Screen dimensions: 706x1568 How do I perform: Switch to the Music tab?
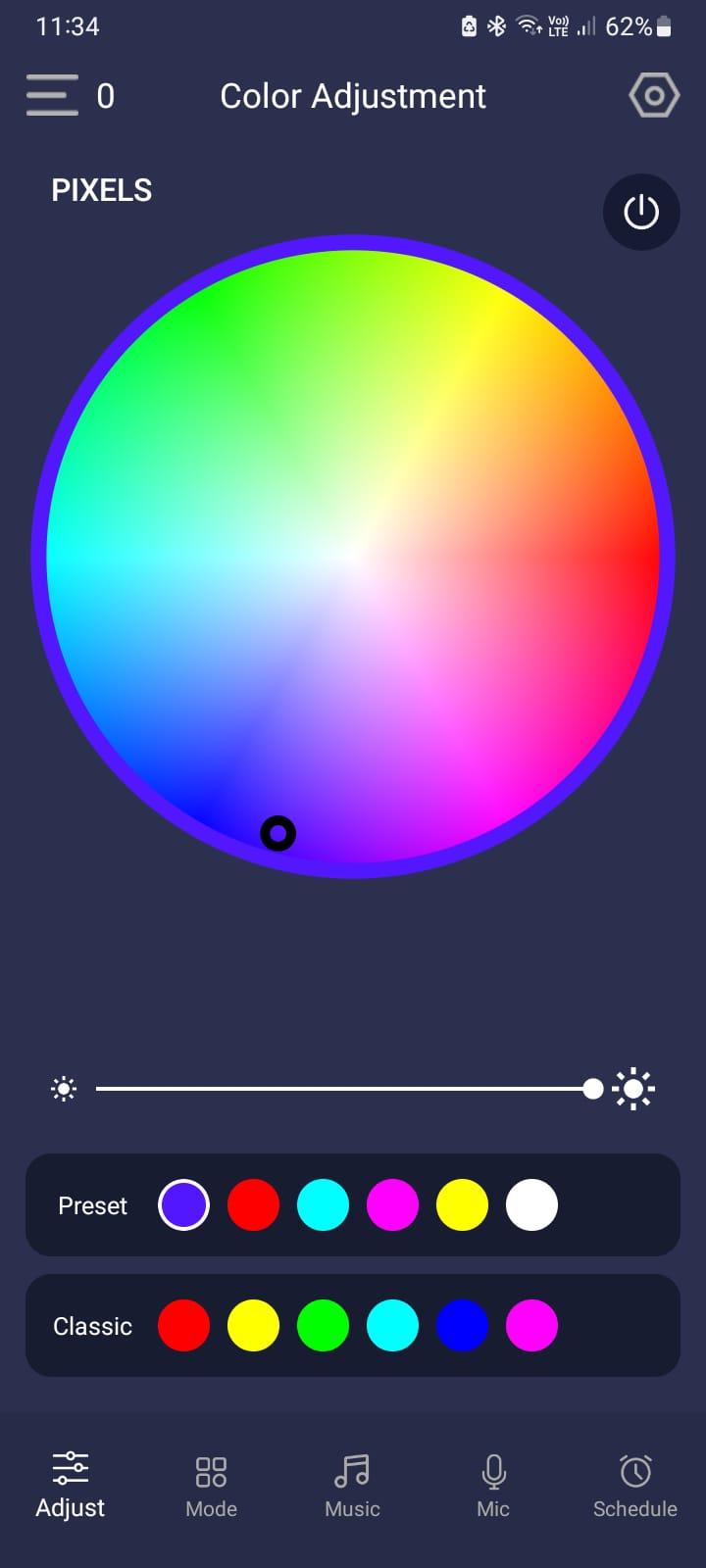point(352,1486)
